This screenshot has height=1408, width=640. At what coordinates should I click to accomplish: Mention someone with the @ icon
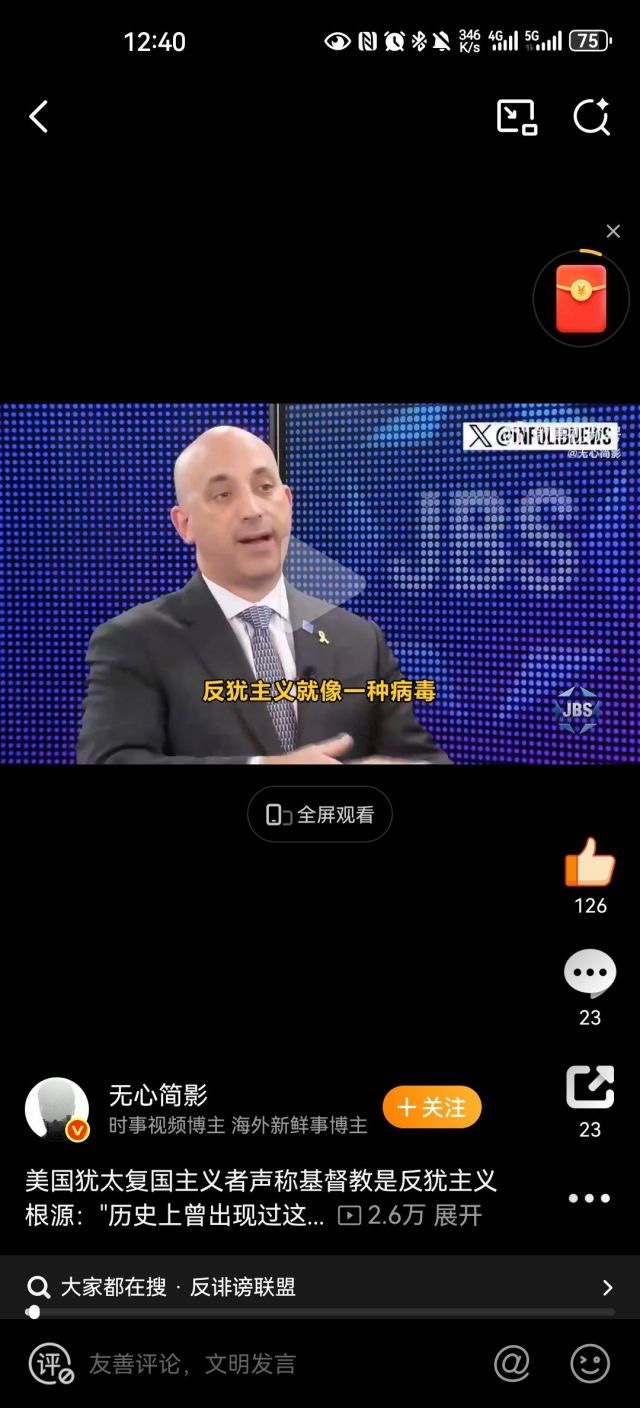(x=512, y=1364)
